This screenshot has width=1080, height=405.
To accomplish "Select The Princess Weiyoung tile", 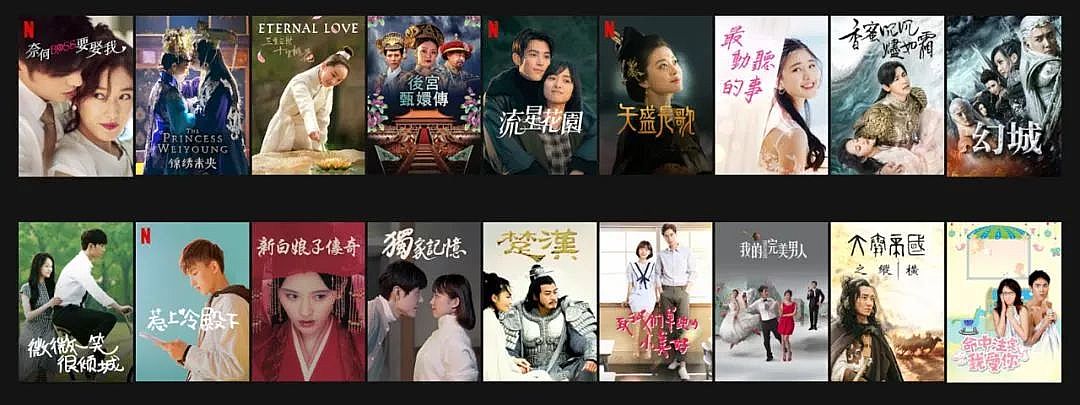I will pyautogui.click(x=191, y=96).
